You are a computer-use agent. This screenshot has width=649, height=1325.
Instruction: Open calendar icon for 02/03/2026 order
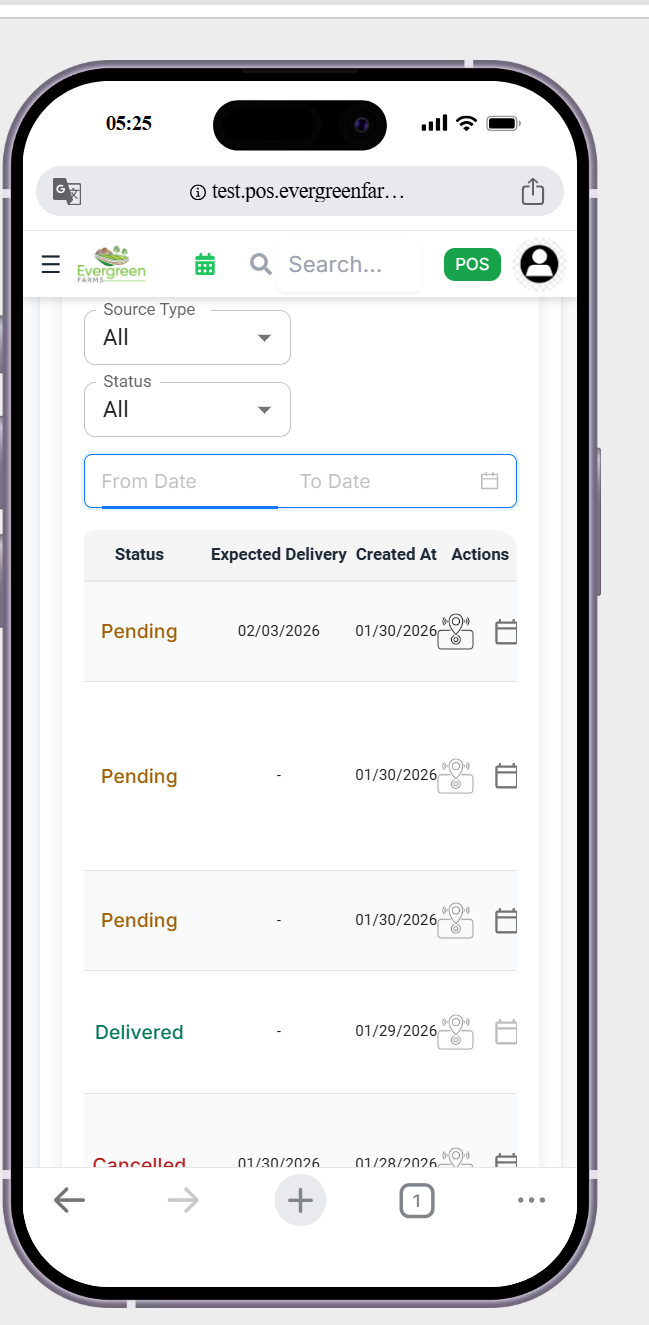(506, 632)
